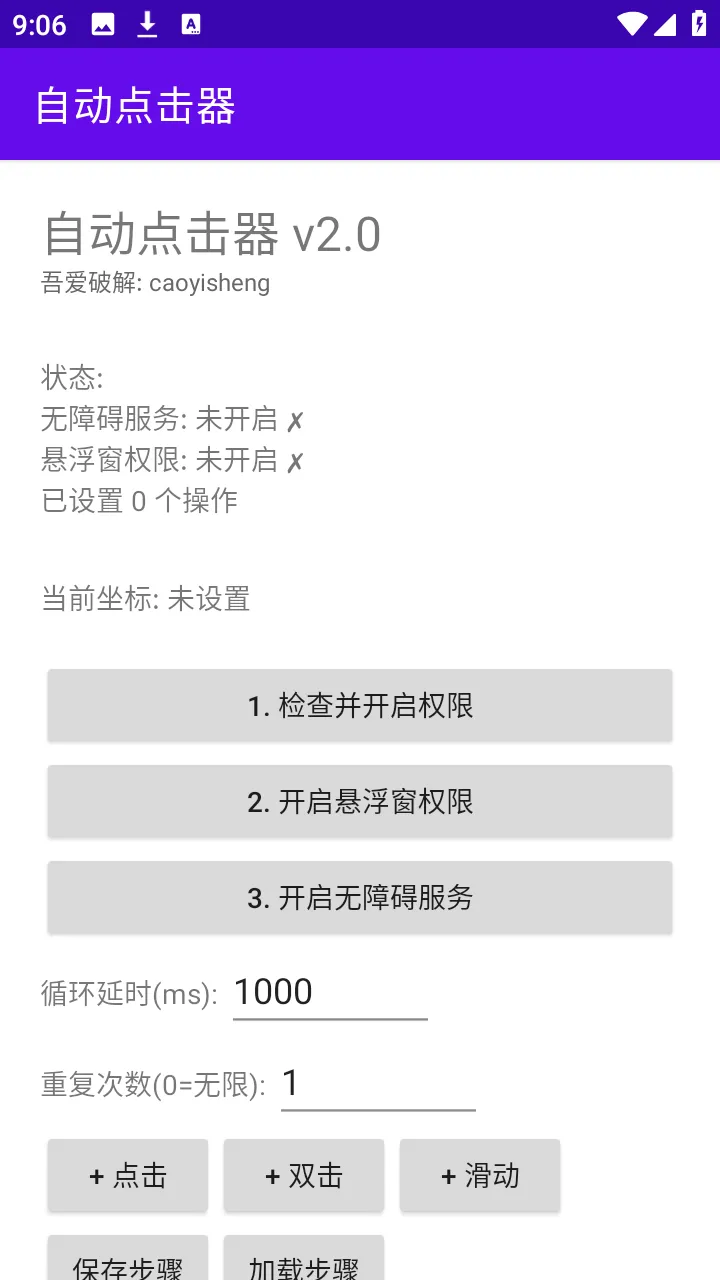Image resolution: width=720 pixels, height=1280 pixels.
Task: Open 开启无障碍服务 settings button
Action: [x=360, y=898]
